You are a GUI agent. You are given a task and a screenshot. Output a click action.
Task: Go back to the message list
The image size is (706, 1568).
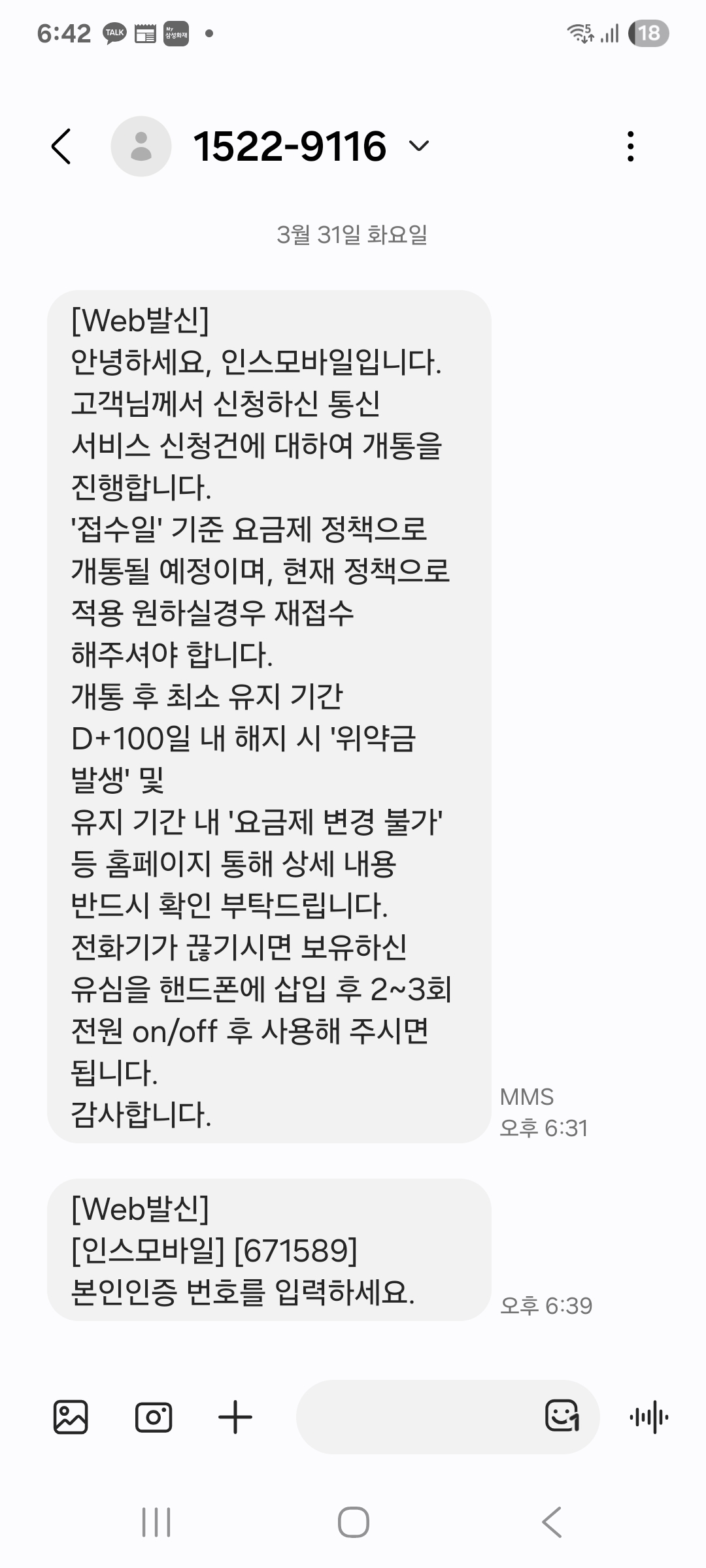tap(61, 146)
